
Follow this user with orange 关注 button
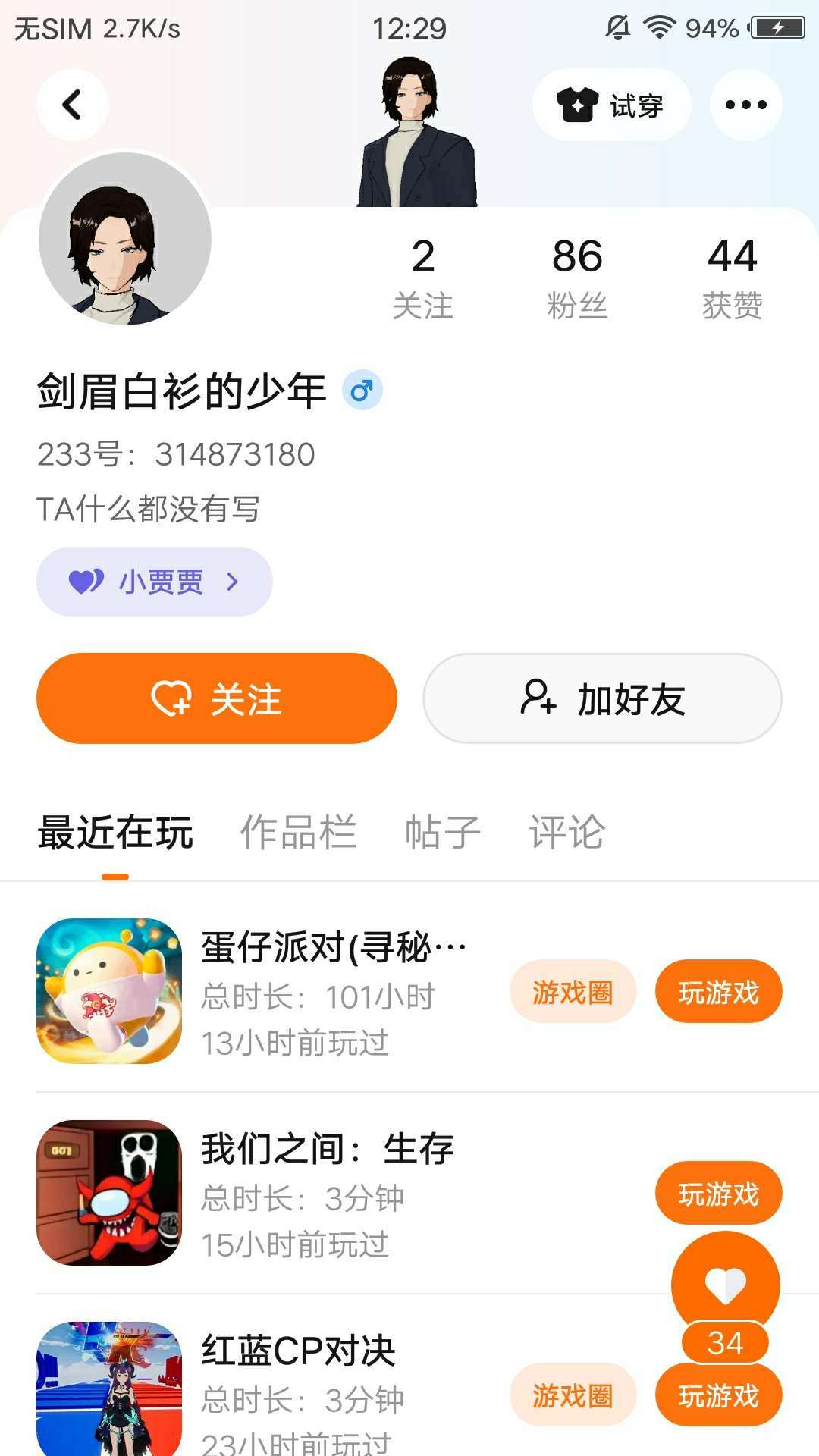pyautogui.click(x=217, y=698)
